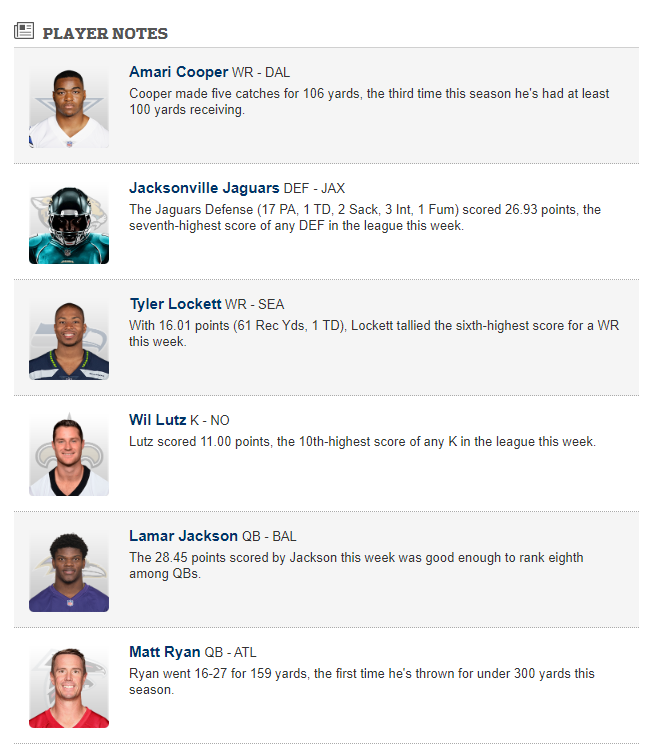651x755 pixels.
Task: Open Amari Cooper's player page
Action: pyautogui.click(x=178, y=72)
